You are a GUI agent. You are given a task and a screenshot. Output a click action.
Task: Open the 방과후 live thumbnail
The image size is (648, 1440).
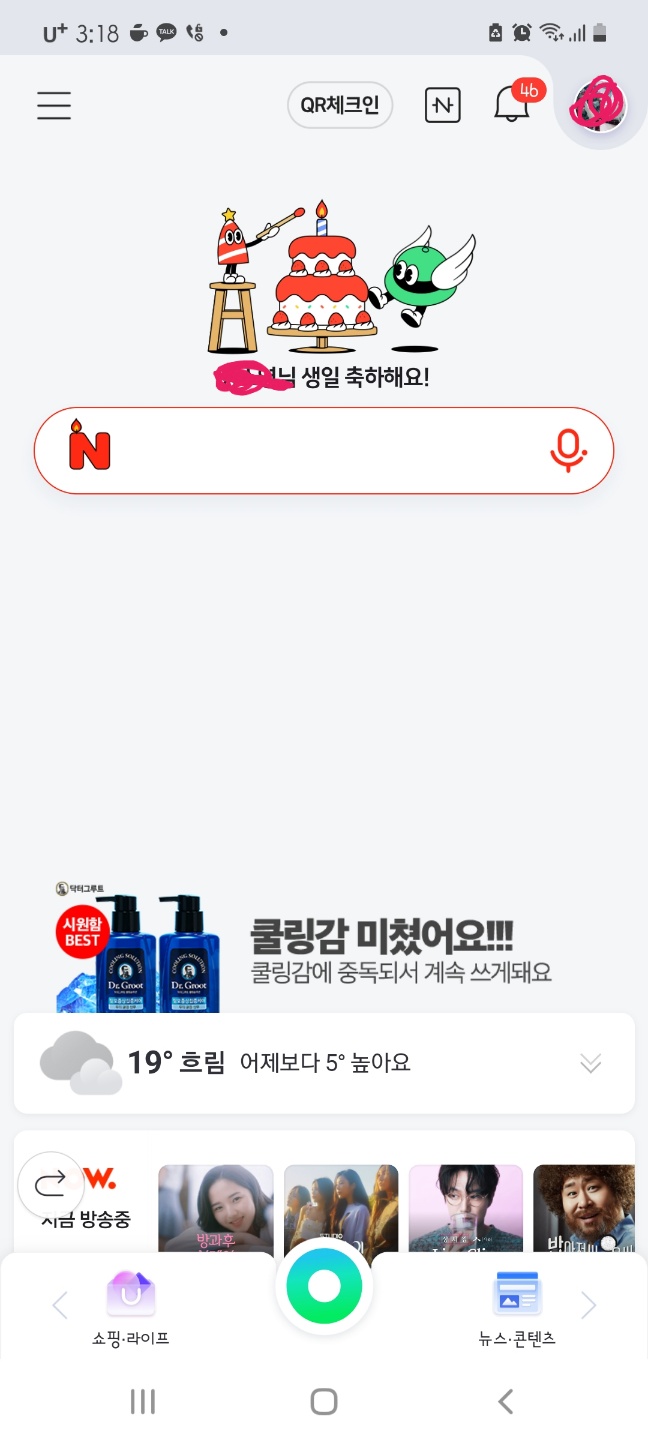215,1208
